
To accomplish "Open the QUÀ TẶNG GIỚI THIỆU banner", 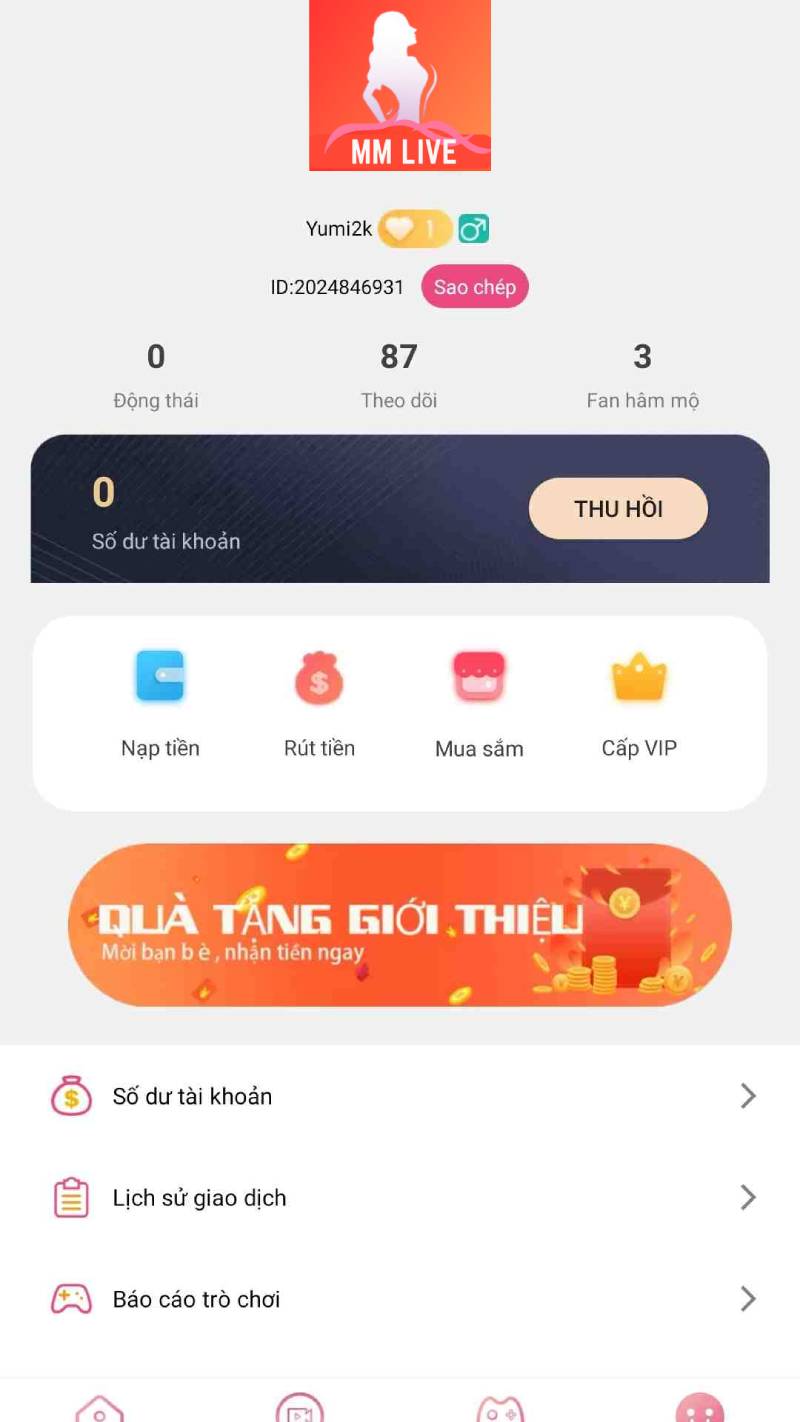I will click(x=400, y=926).
